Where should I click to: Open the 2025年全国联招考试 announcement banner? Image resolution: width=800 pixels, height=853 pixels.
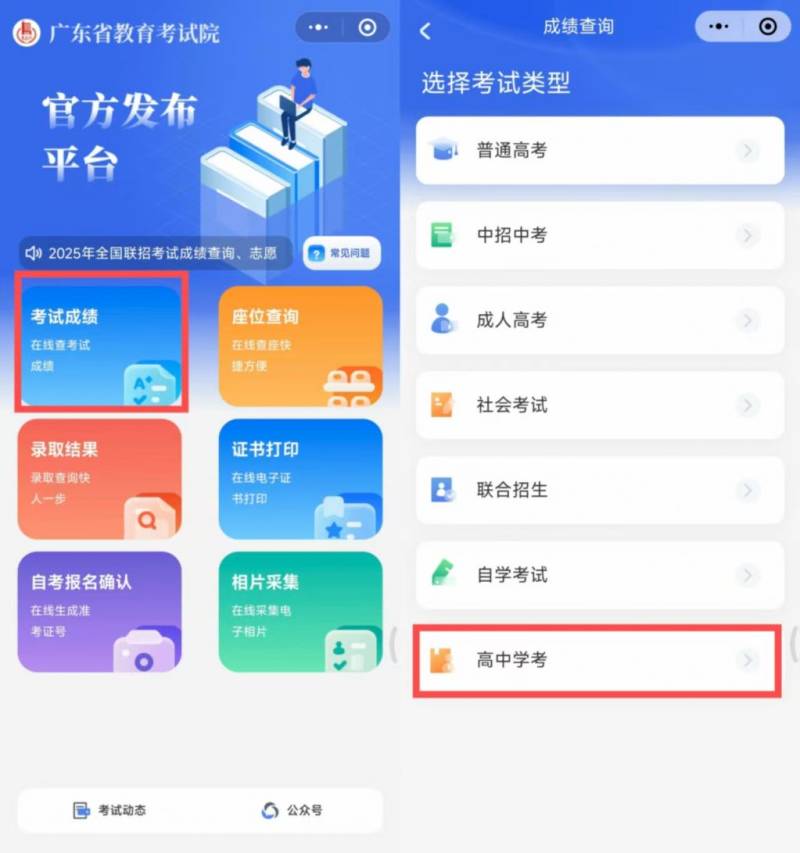coord(160,254)
